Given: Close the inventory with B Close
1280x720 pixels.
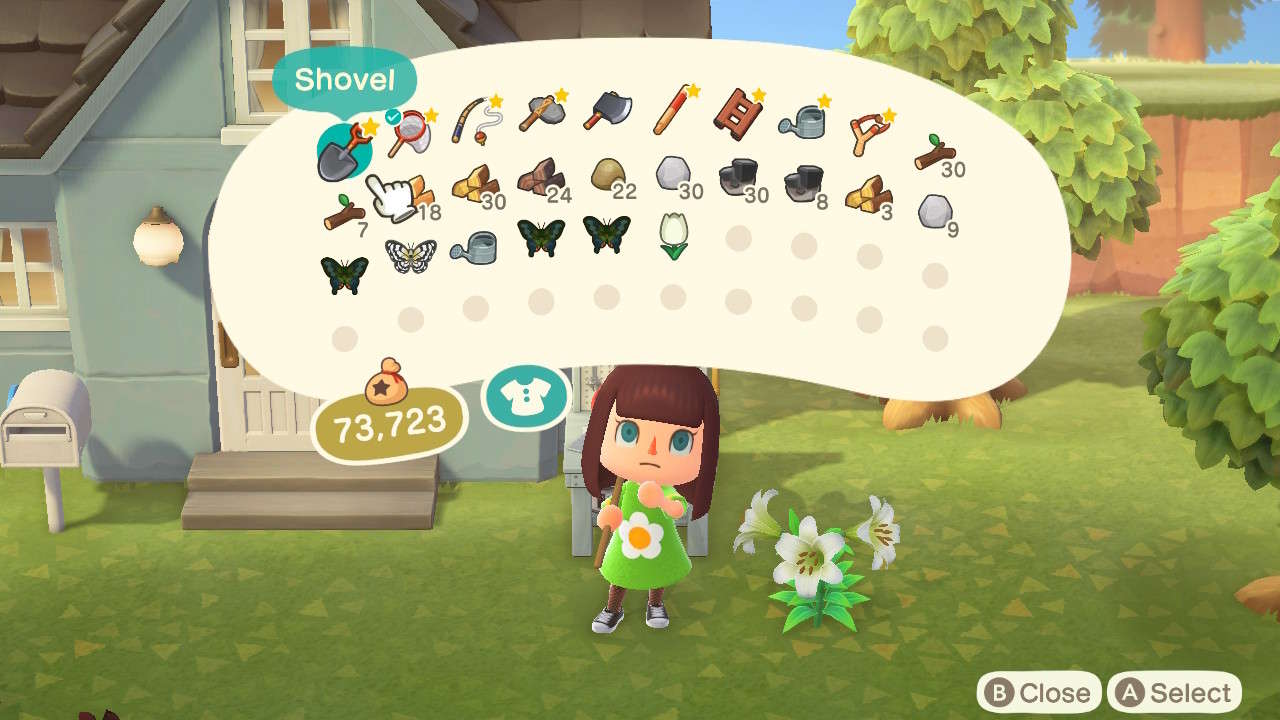Looking at the screenshot, I should (1039, 693).
